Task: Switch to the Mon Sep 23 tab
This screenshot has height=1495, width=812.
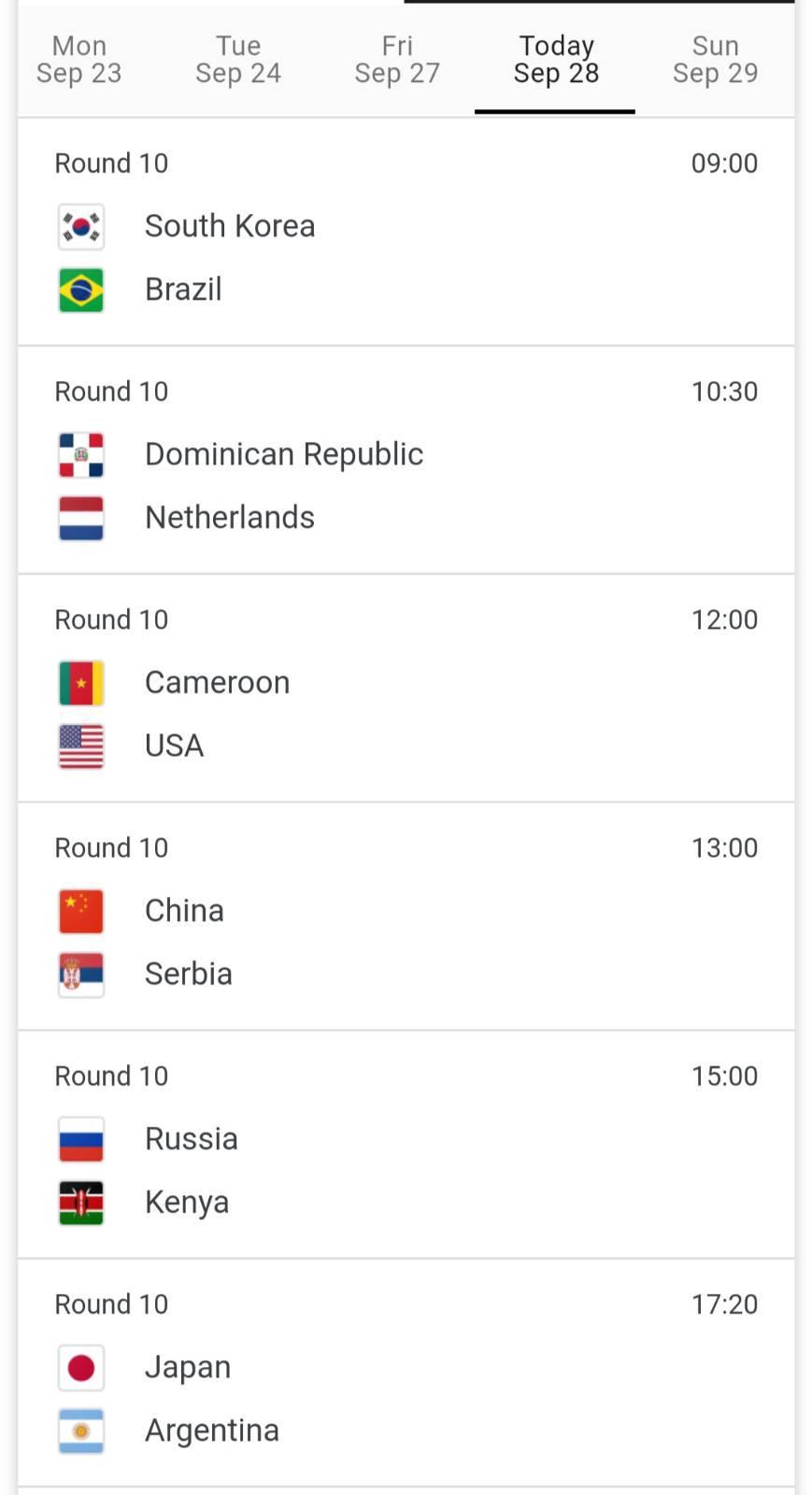Action: click(79, 60)
